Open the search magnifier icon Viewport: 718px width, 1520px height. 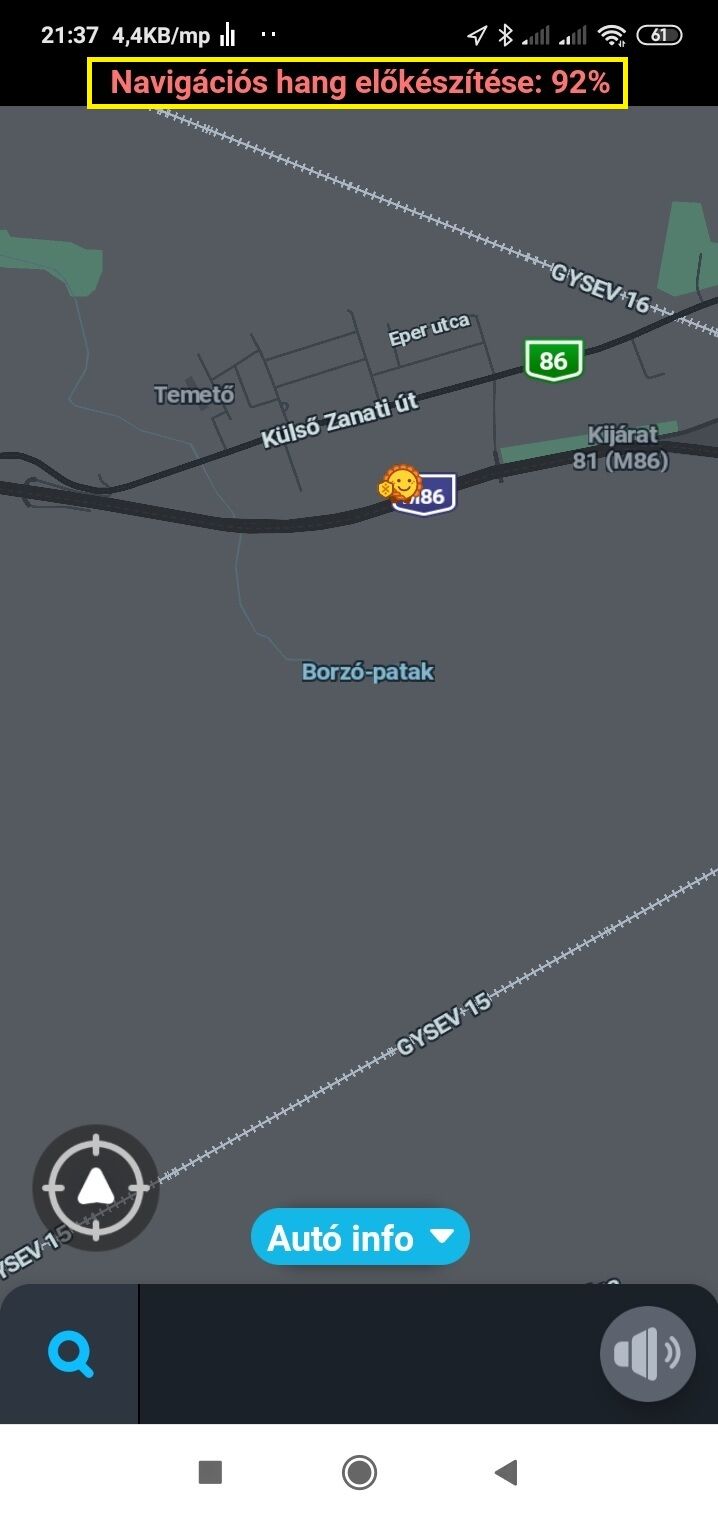click(71, 1355)
